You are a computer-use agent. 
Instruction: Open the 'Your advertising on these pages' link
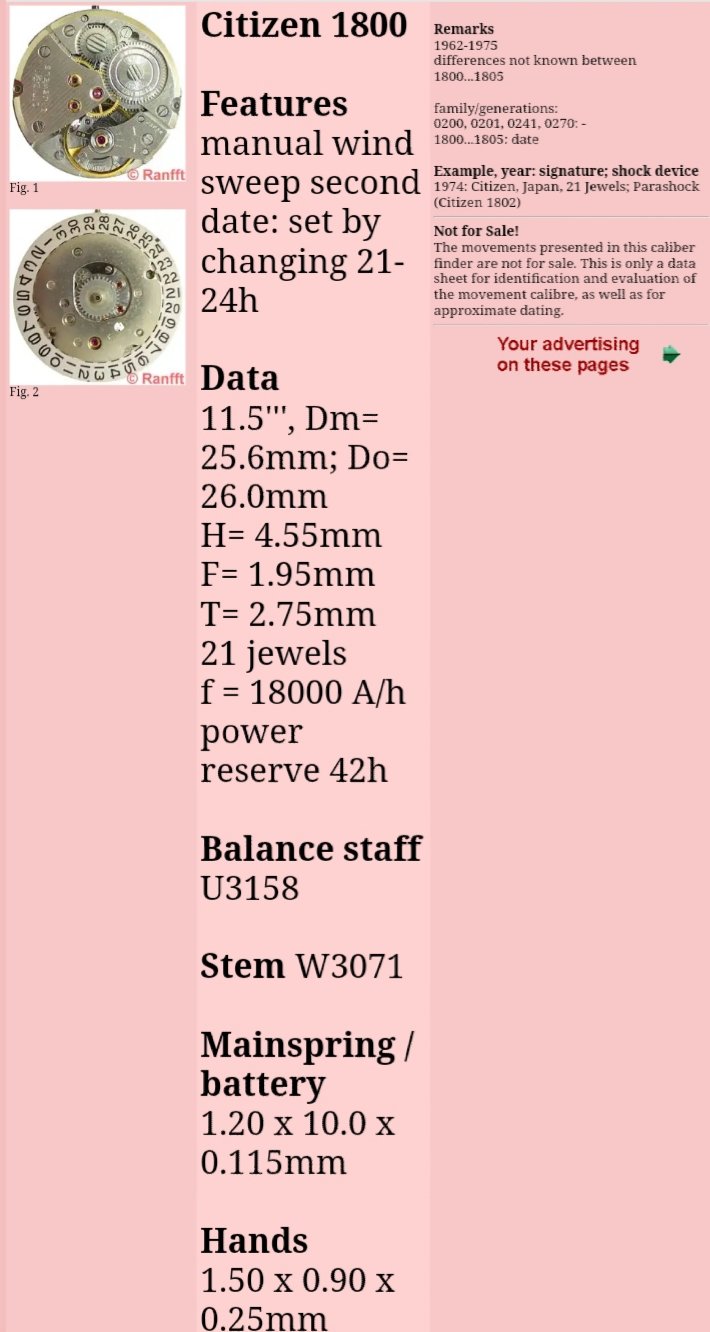click(x=568, y=354)
